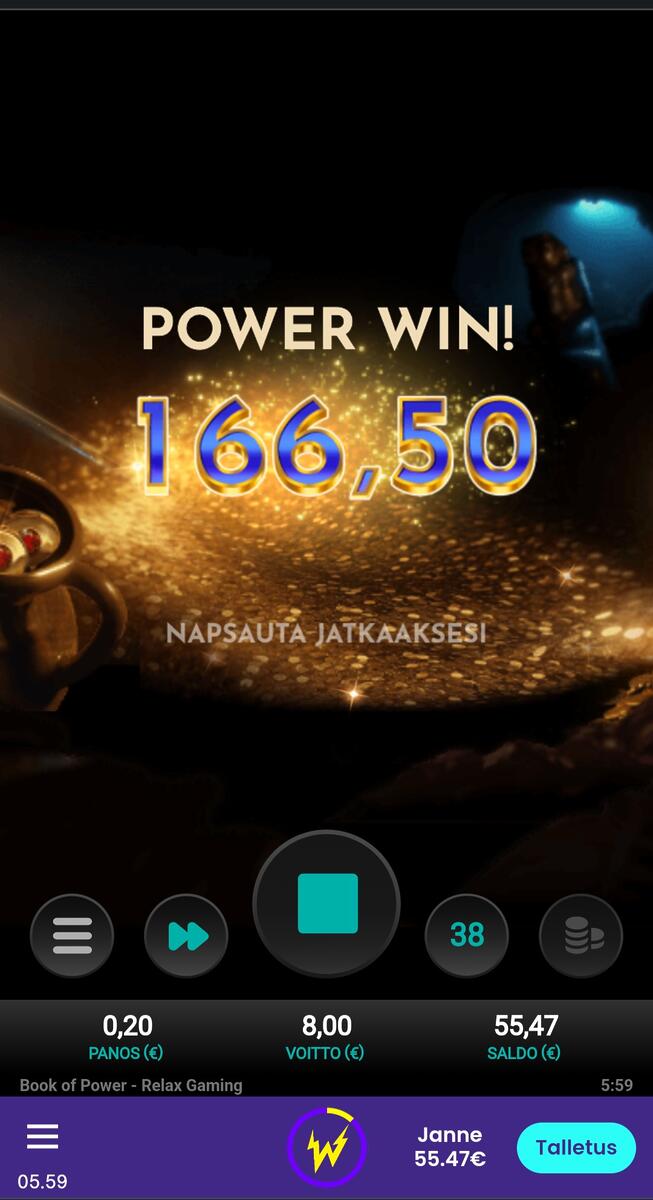Open the slot game menu button
This screenshot has height=1200, width=653.
pyautogui.click(x=71, y=936)
